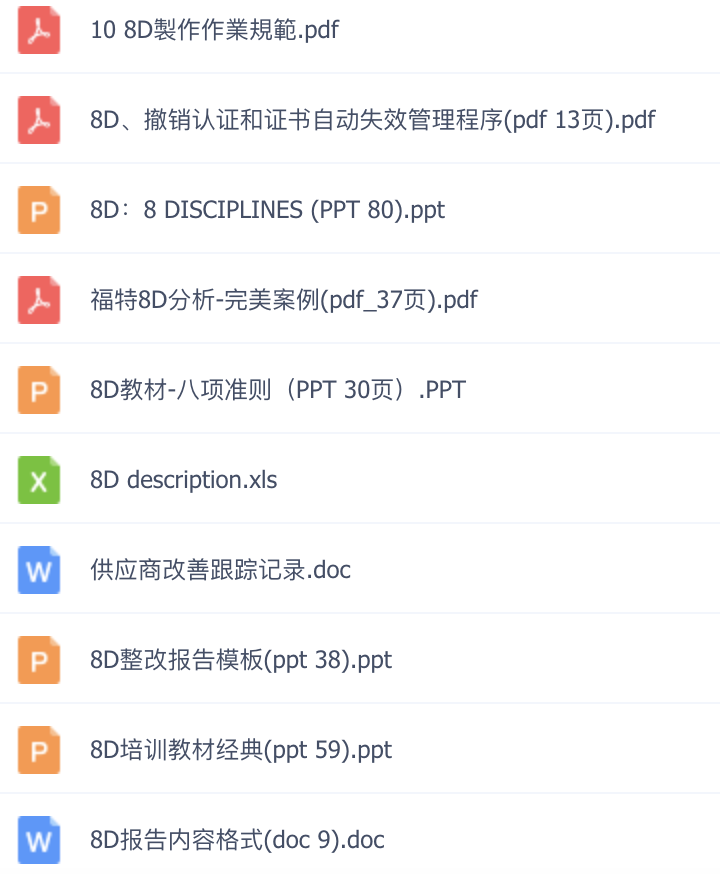This screenshot has height=874, width=720.
Task: Open 供应商改善跟踪记录.doc document
Action: pyautogui.click(x=220, y=570)
